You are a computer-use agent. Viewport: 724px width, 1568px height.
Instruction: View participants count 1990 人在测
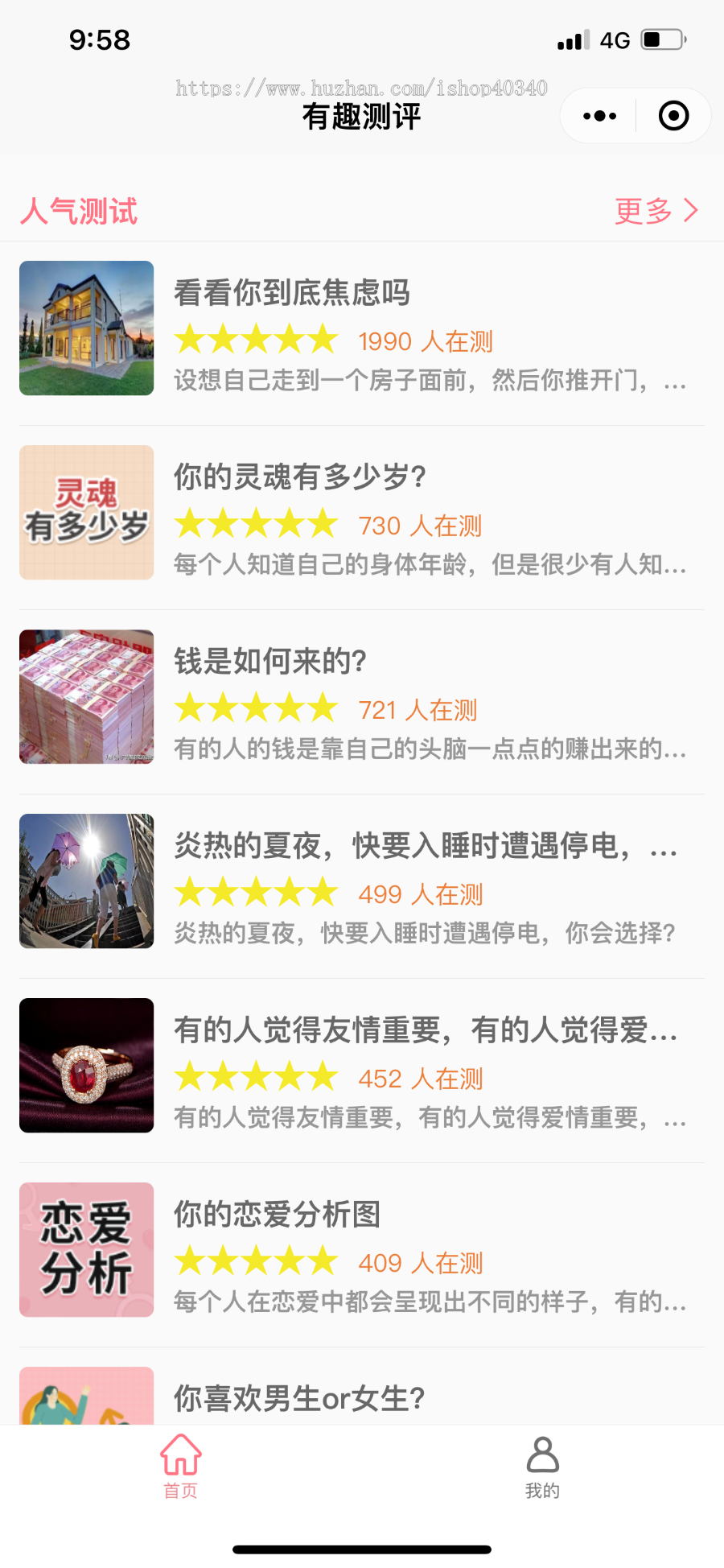coord(426,341)
